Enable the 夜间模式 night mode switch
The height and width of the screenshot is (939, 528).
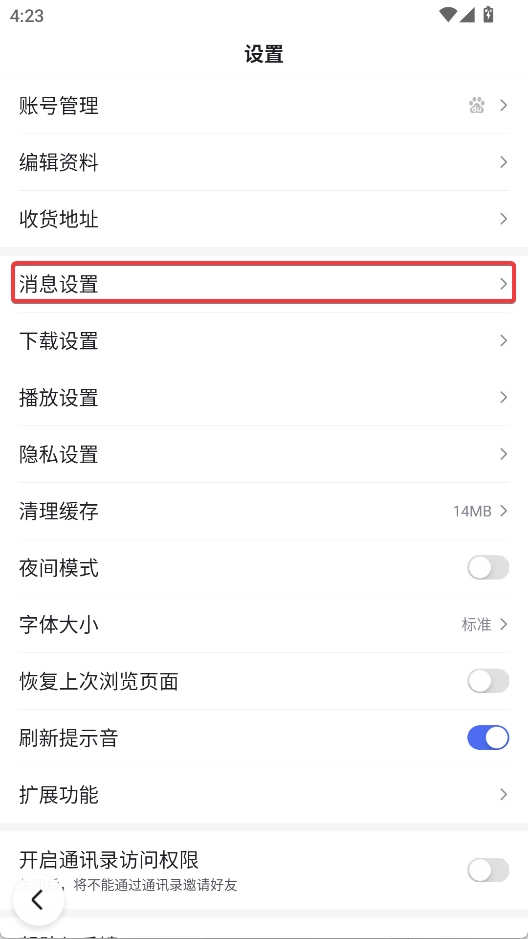488,568
